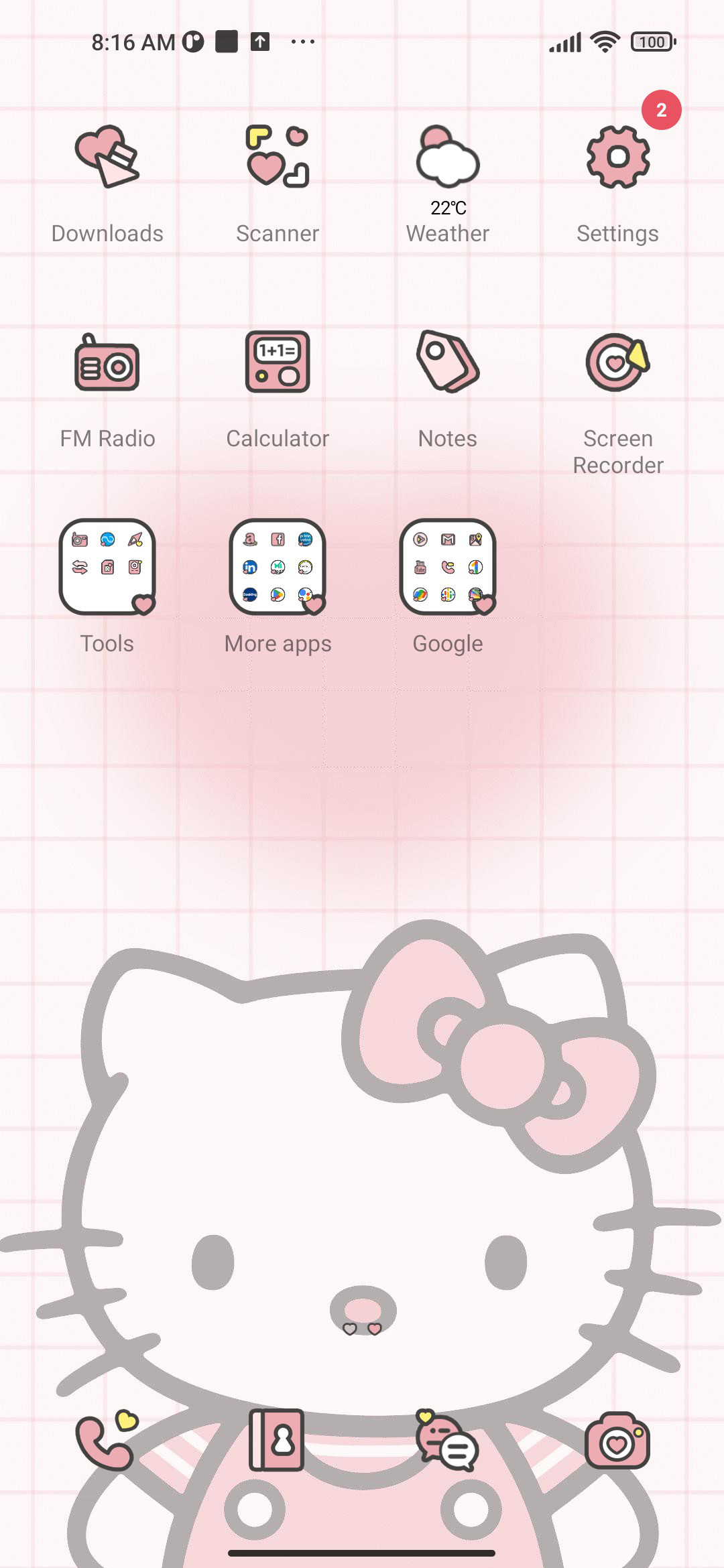This screenshot has height=1568, width=724.
Task: Open the Messages app in the dock
Action: coord(447,1441)
